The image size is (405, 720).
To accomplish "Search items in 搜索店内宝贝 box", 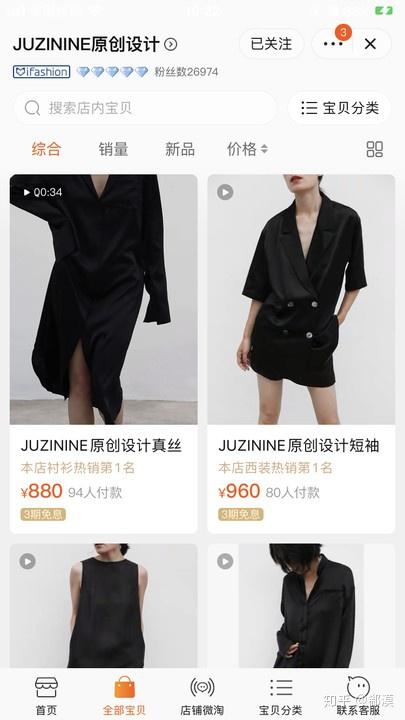I will tap(145, 108).
